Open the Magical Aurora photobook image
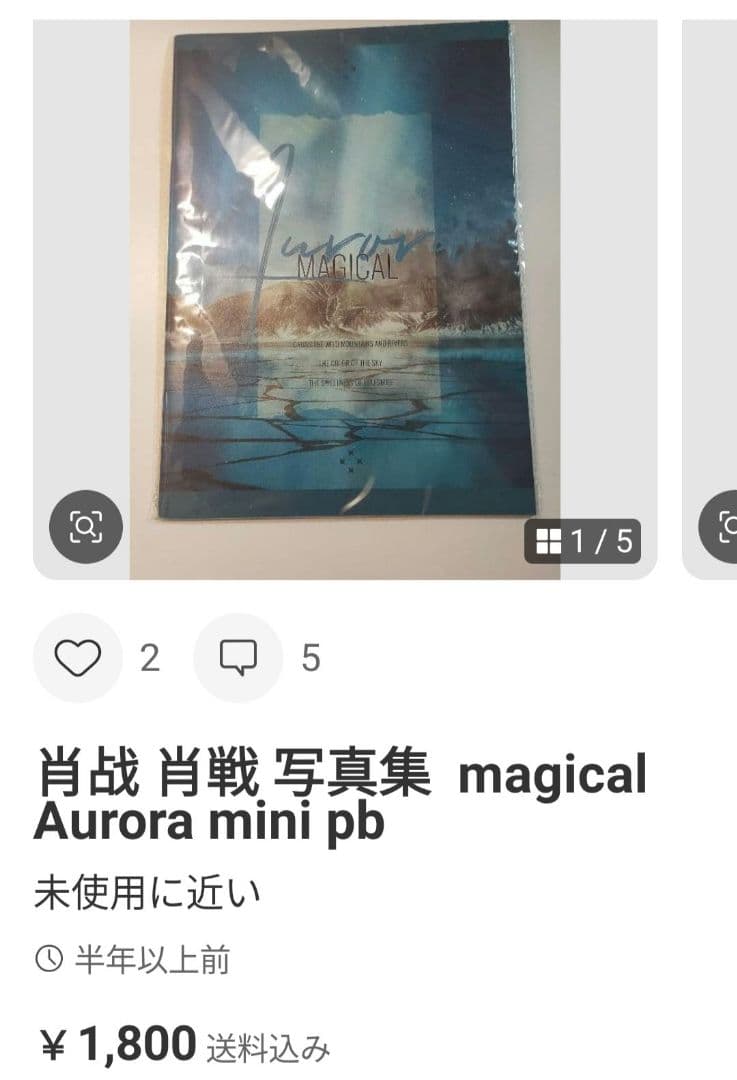Viewport: 737px width, 1080px height. [345, 270]
